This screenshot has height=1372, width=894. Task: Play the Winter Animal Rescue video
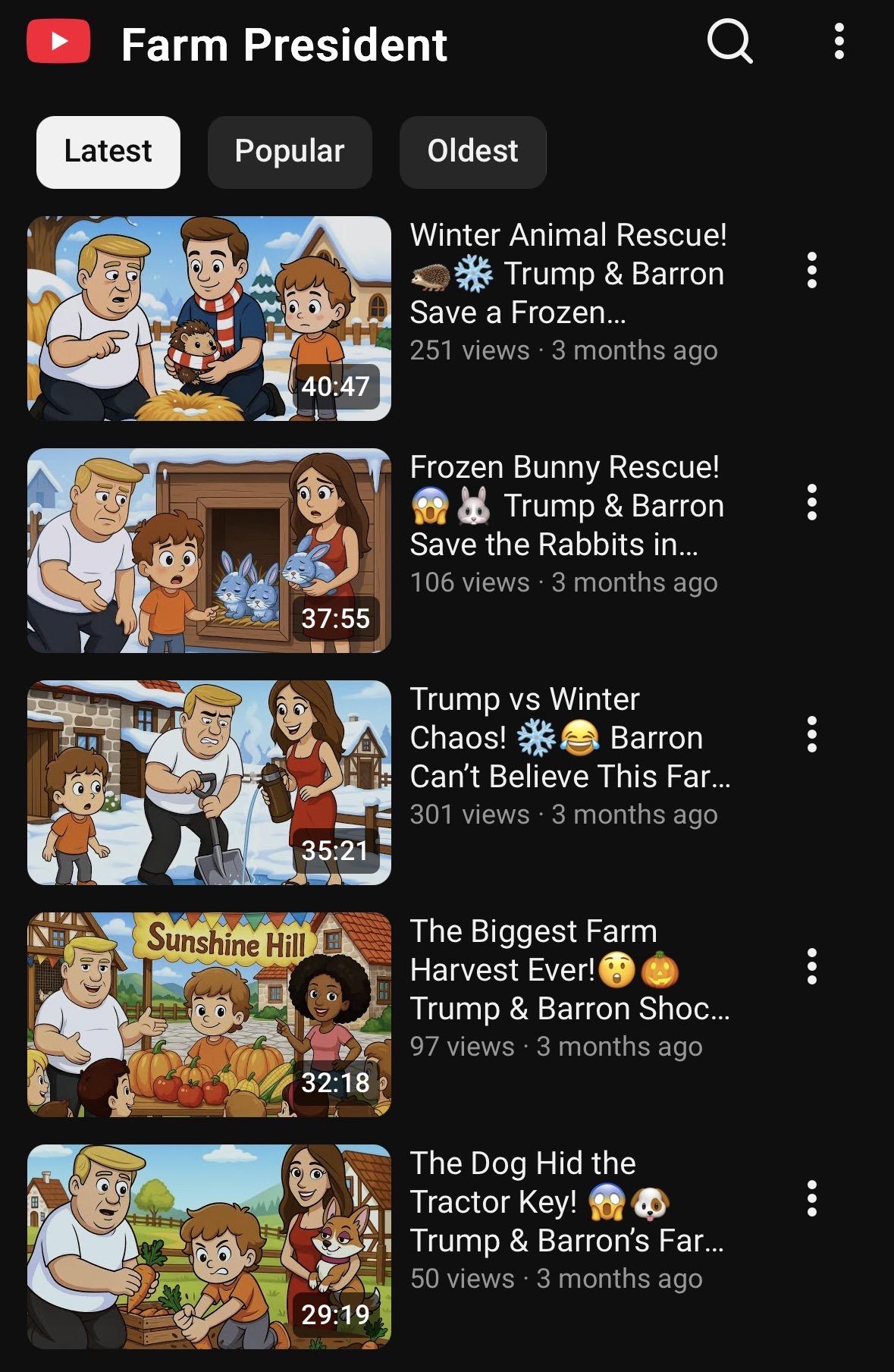(x=209, y=319)
